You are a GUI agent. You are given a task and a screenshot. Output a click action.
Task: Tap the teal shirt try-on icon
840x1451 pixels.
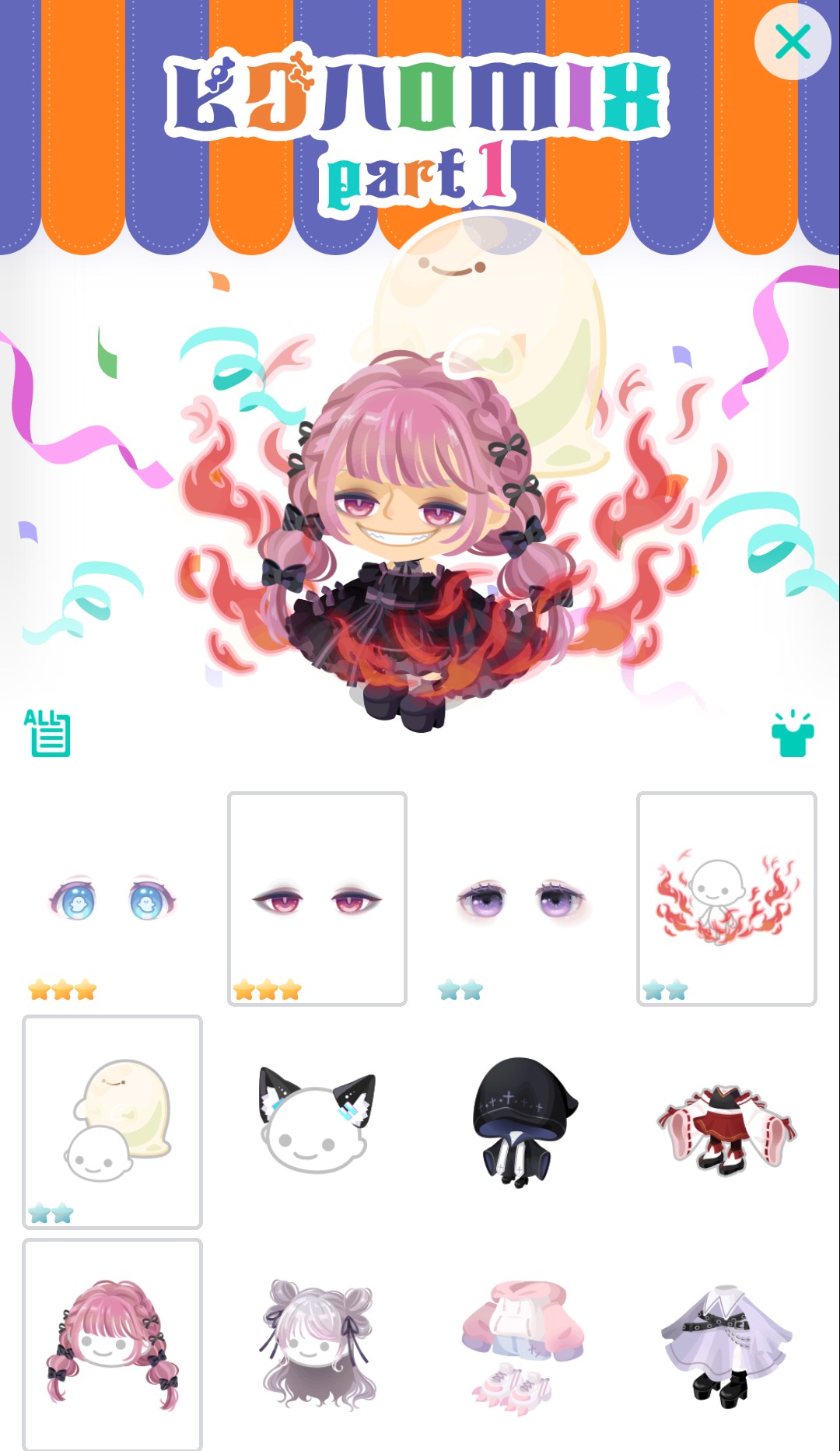pos(793,734)
